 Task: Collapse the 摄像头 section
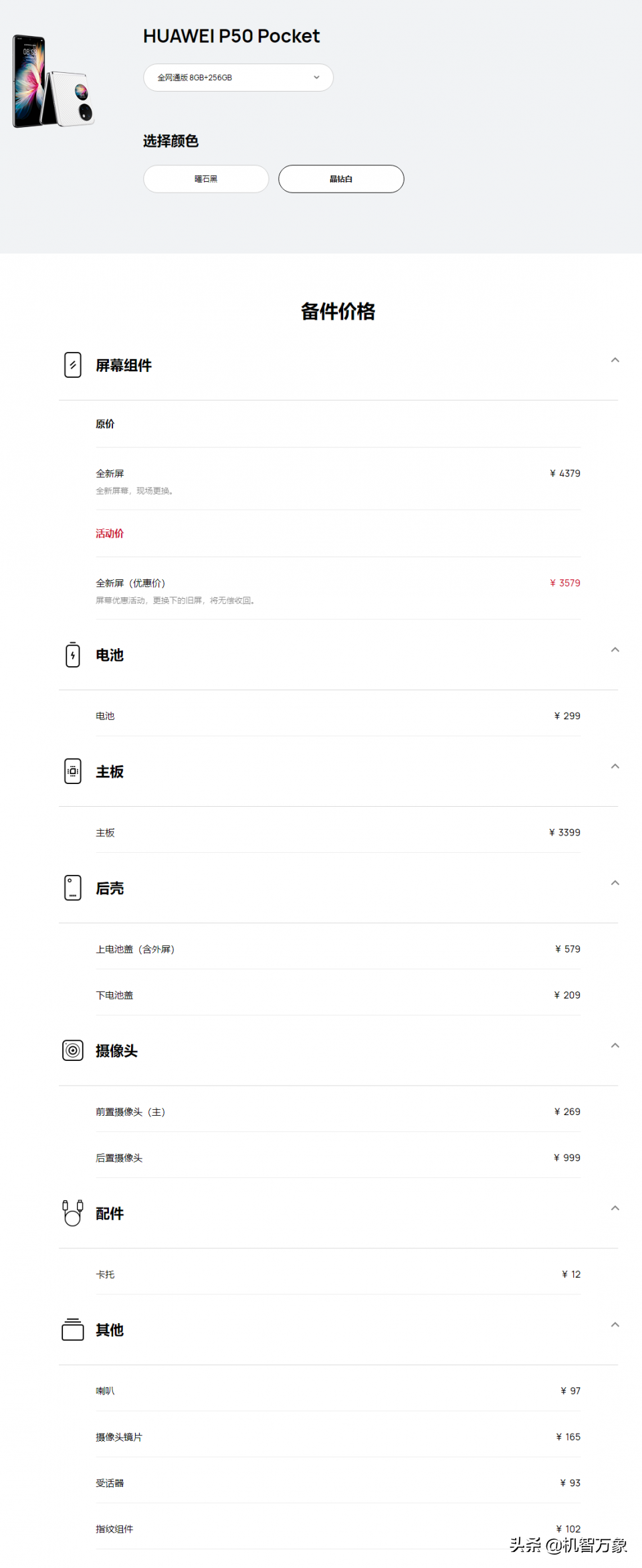tap(615, 1046)
